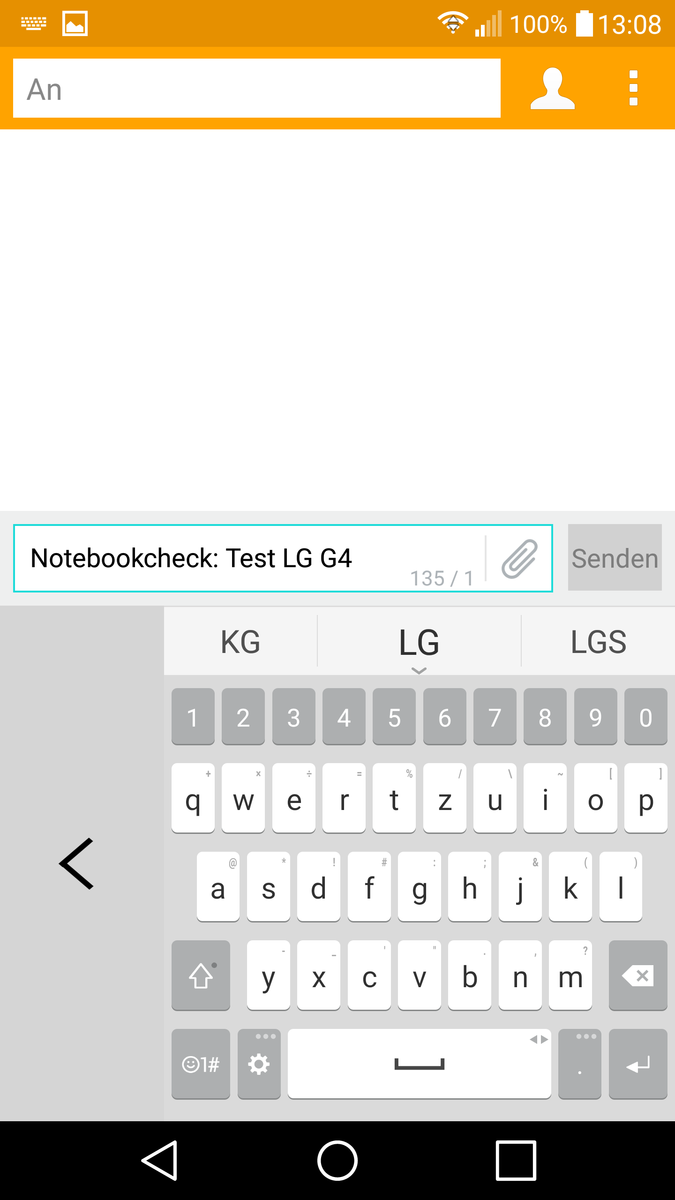Open the overflow menu
Viewport: 675px width, 1200px height.
(x=634, y=89)
